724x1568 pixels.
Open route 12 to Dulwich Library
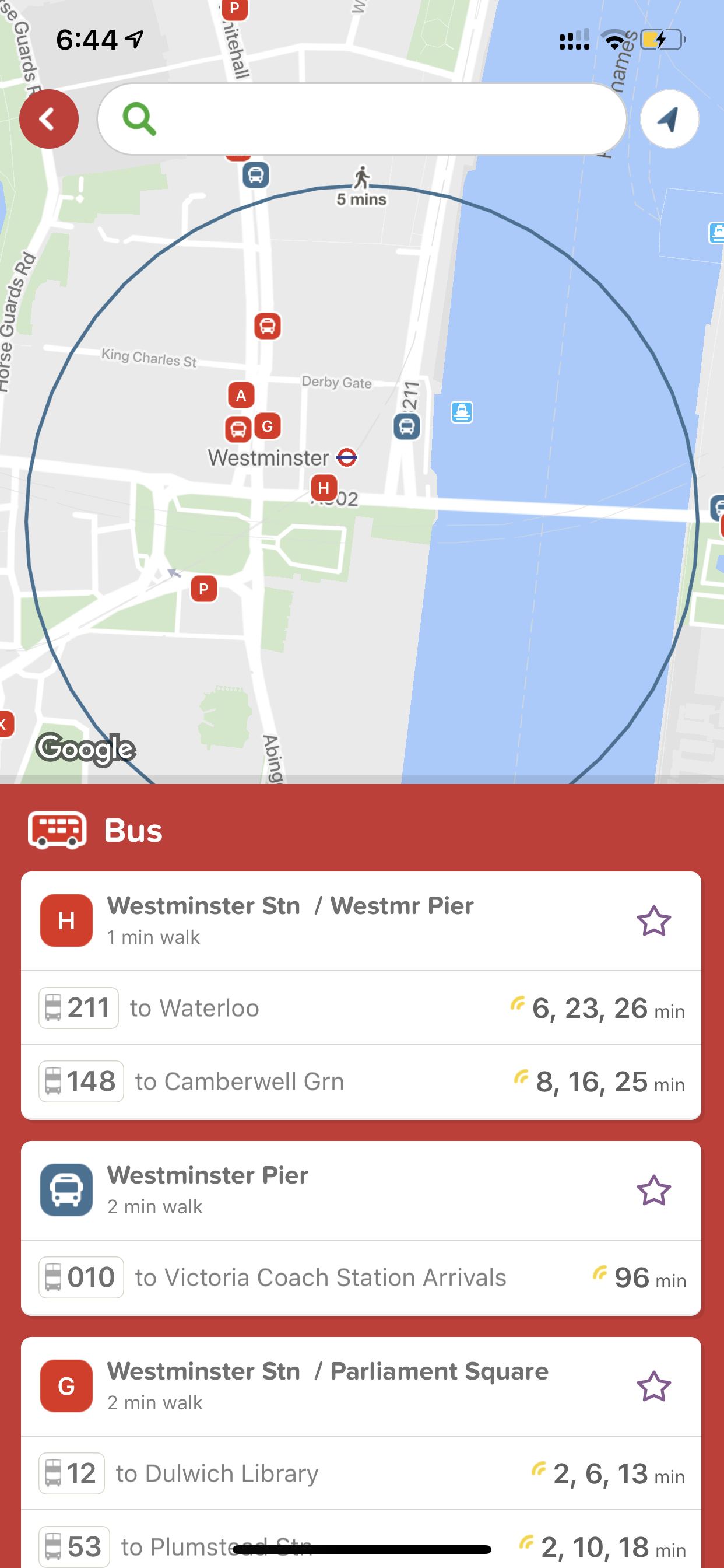361,1473
